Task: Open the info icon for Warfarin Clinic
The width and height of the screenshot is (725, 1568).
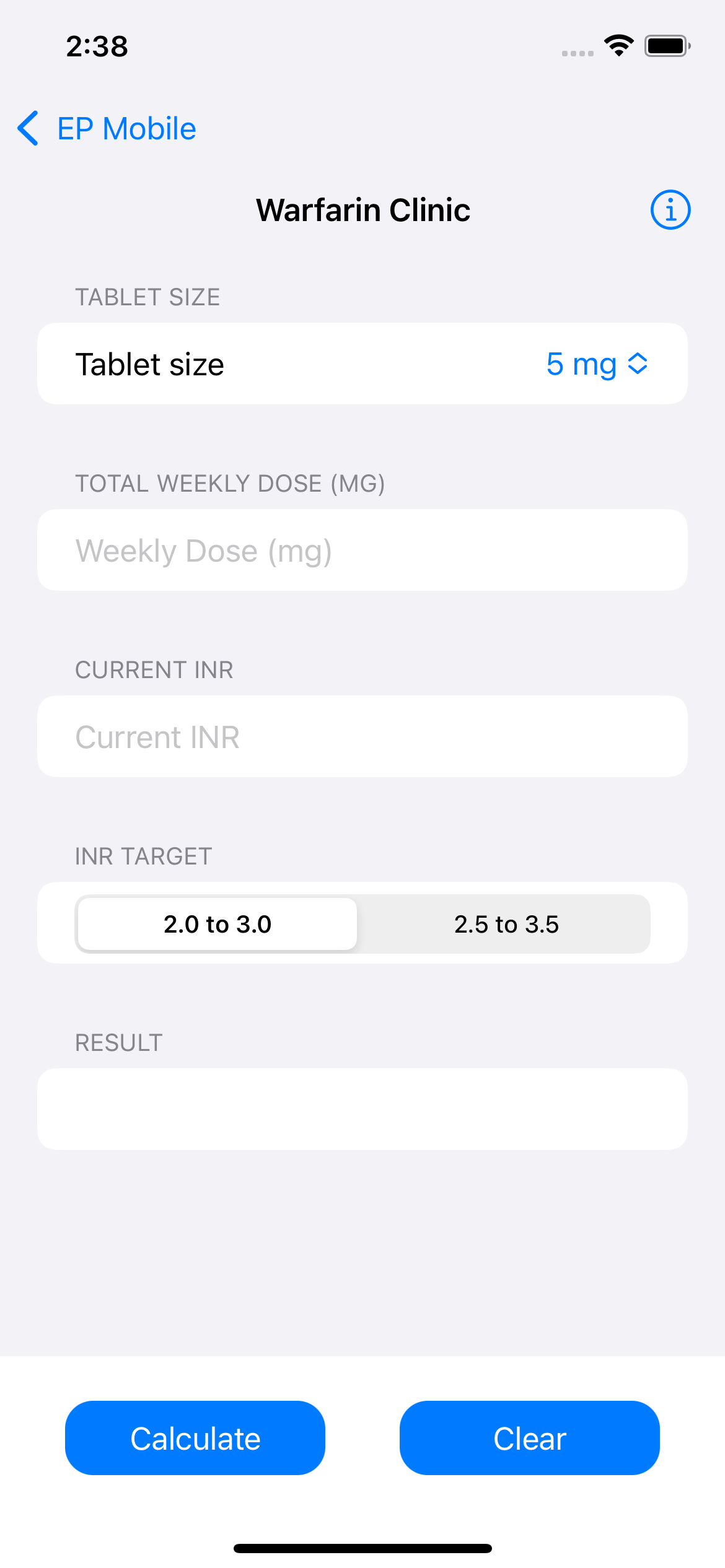Action: (670, 210)
